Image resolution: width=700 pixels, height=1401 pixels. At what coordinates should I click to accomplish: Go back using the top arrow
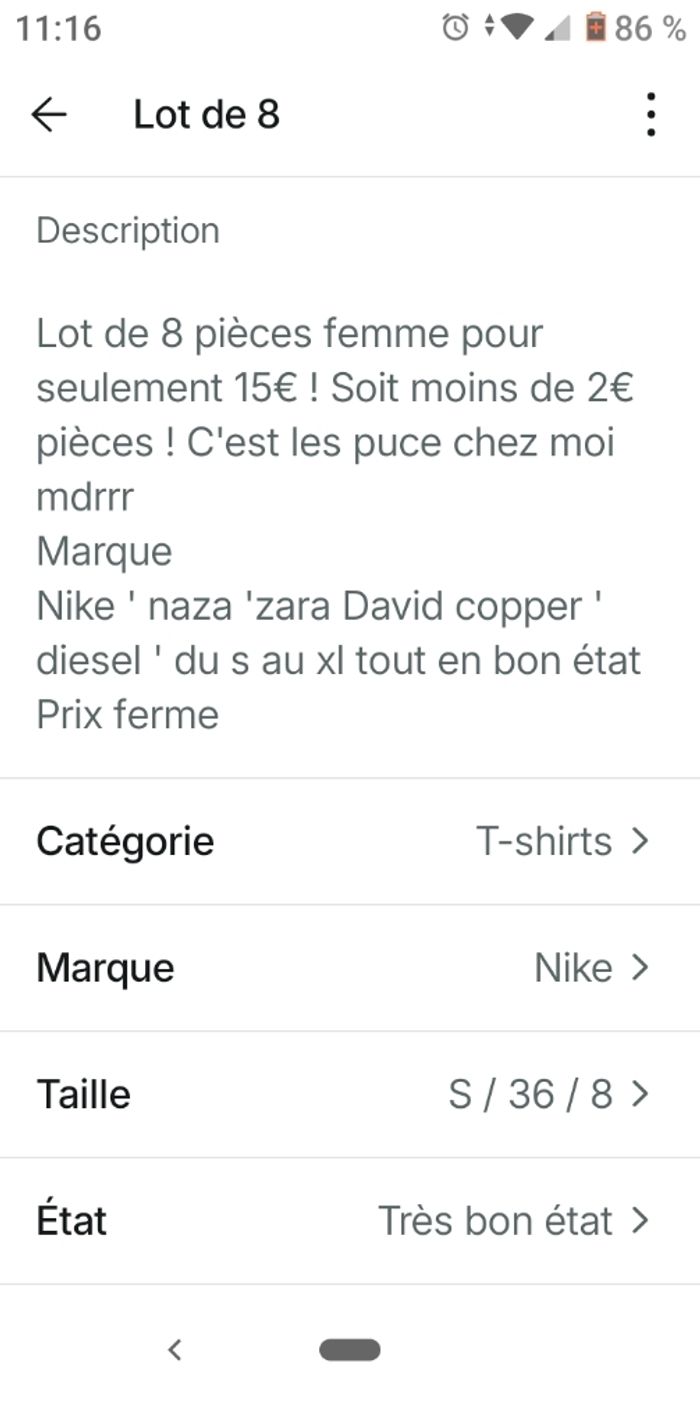(48, 115)
